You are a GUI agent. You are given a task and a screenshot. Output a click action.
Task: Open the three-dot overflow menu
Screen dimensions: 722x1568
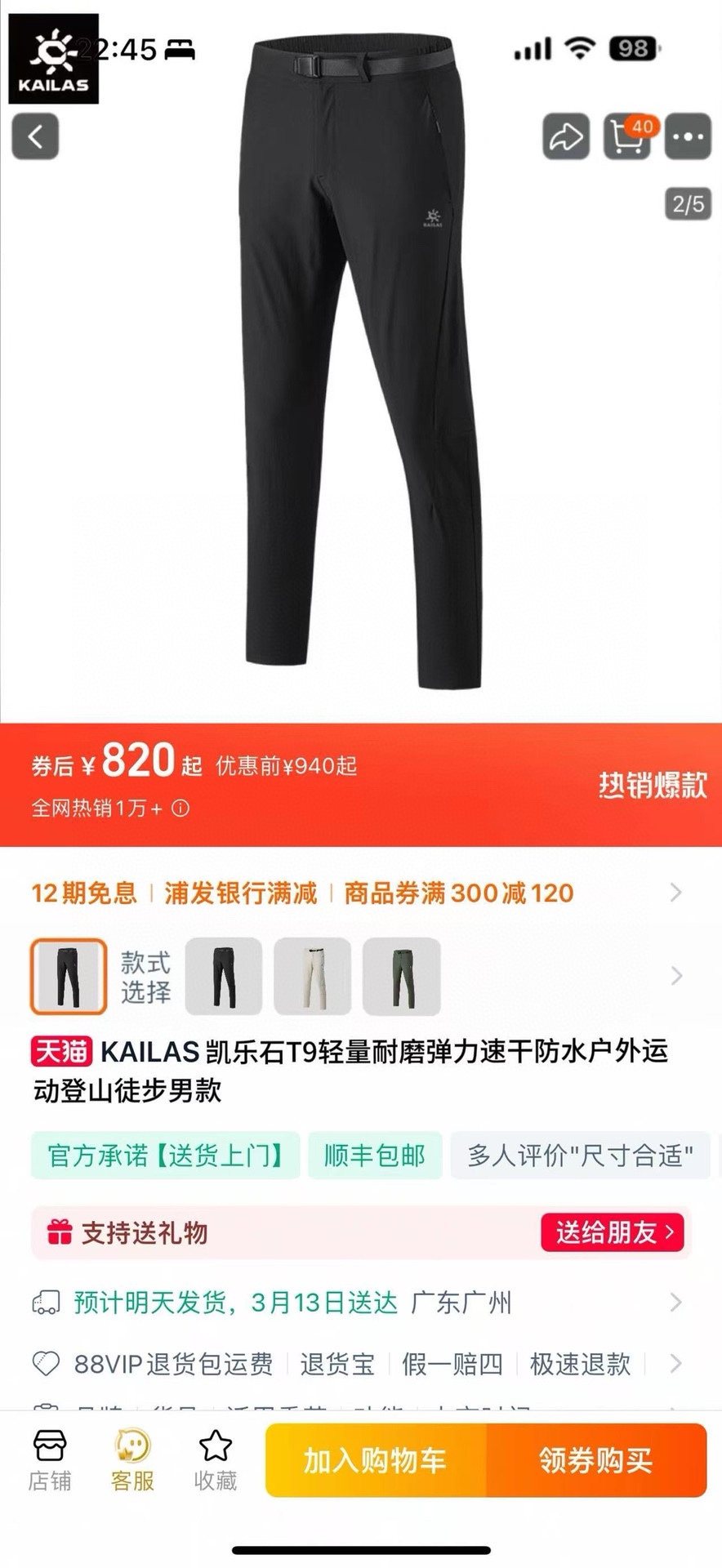click(x=688, y=136)
